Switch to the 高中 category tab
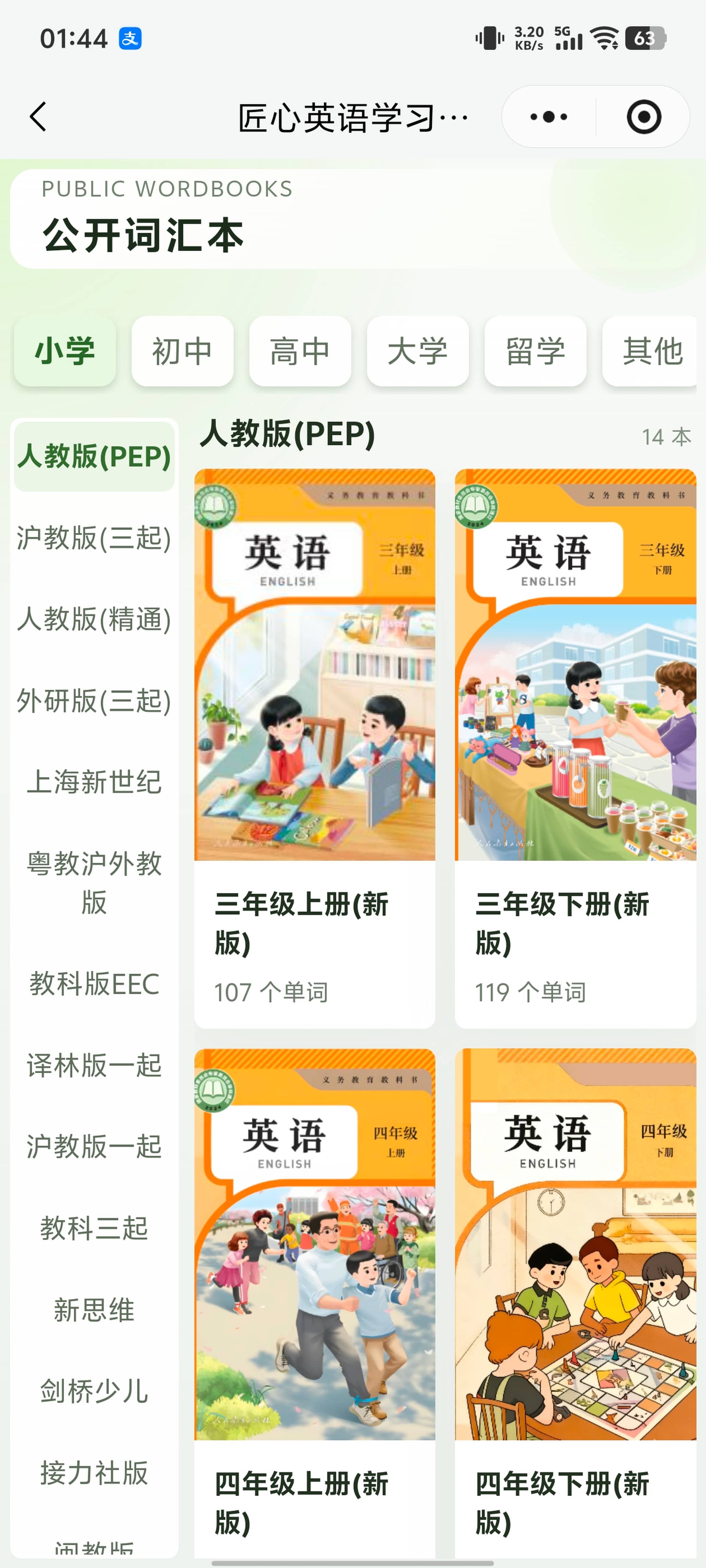 point(300,351)
